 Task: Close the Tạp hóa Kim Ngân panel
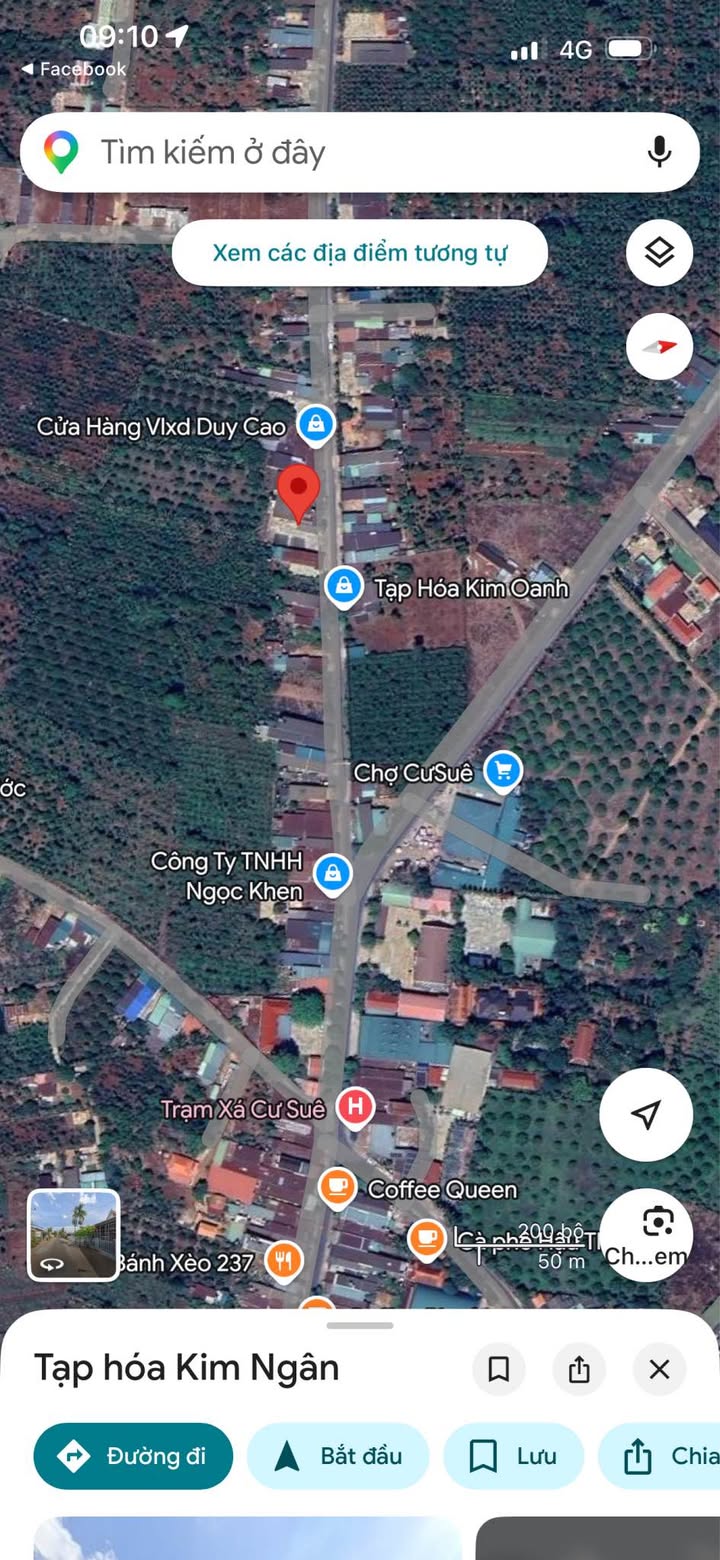[x=659, y=1369]
